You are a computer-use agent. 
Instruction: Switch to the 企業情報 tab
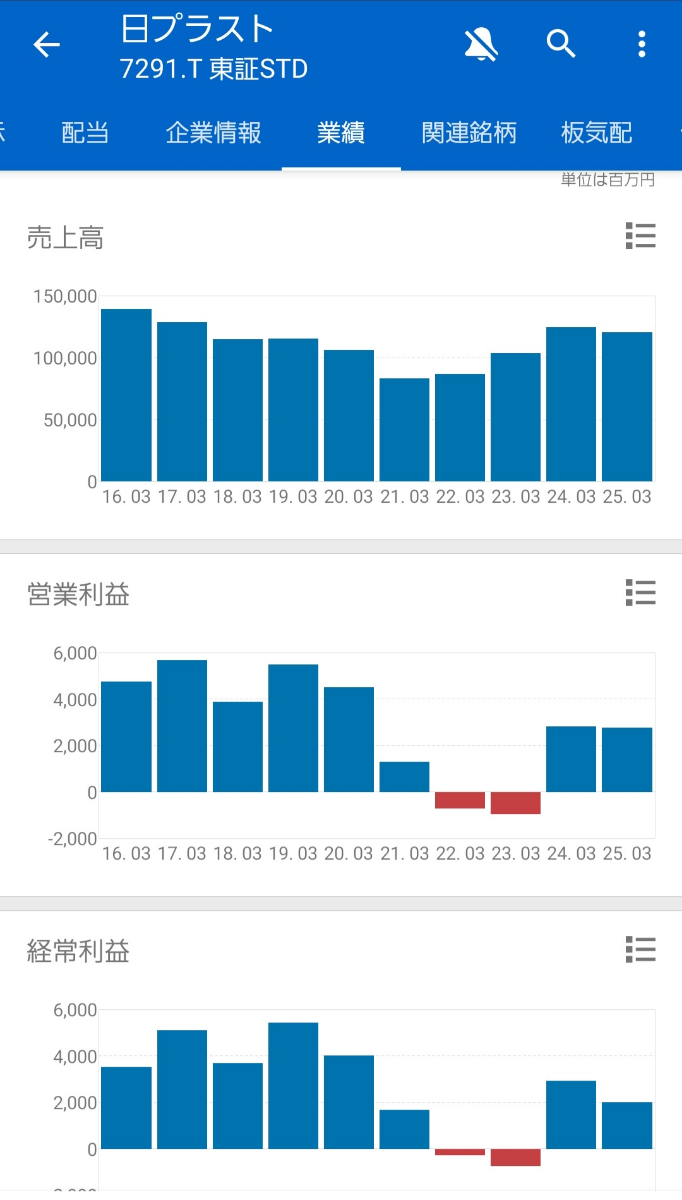pyautogui.click(x=213, y=133)
